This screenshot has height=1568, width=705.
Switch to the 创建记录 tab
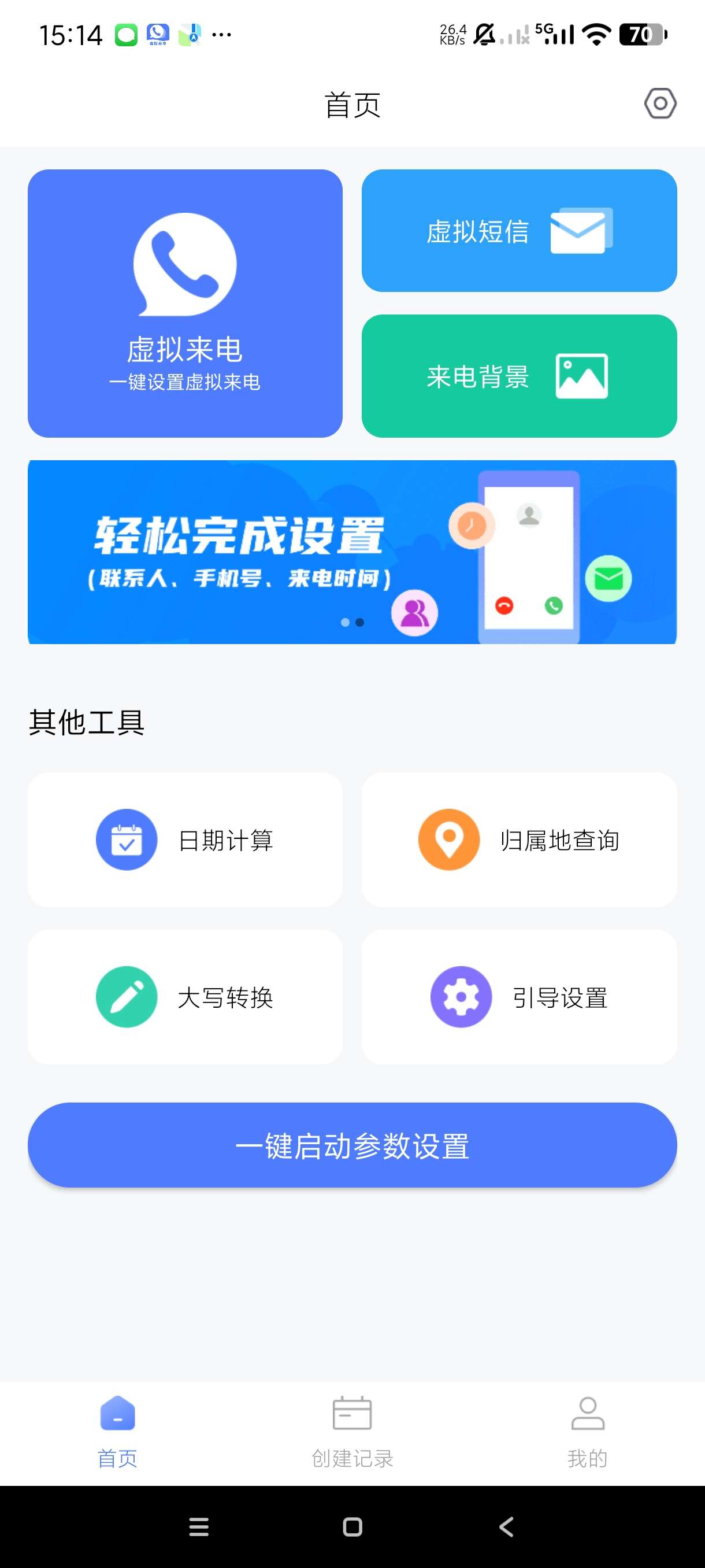tap(352, 1432)
